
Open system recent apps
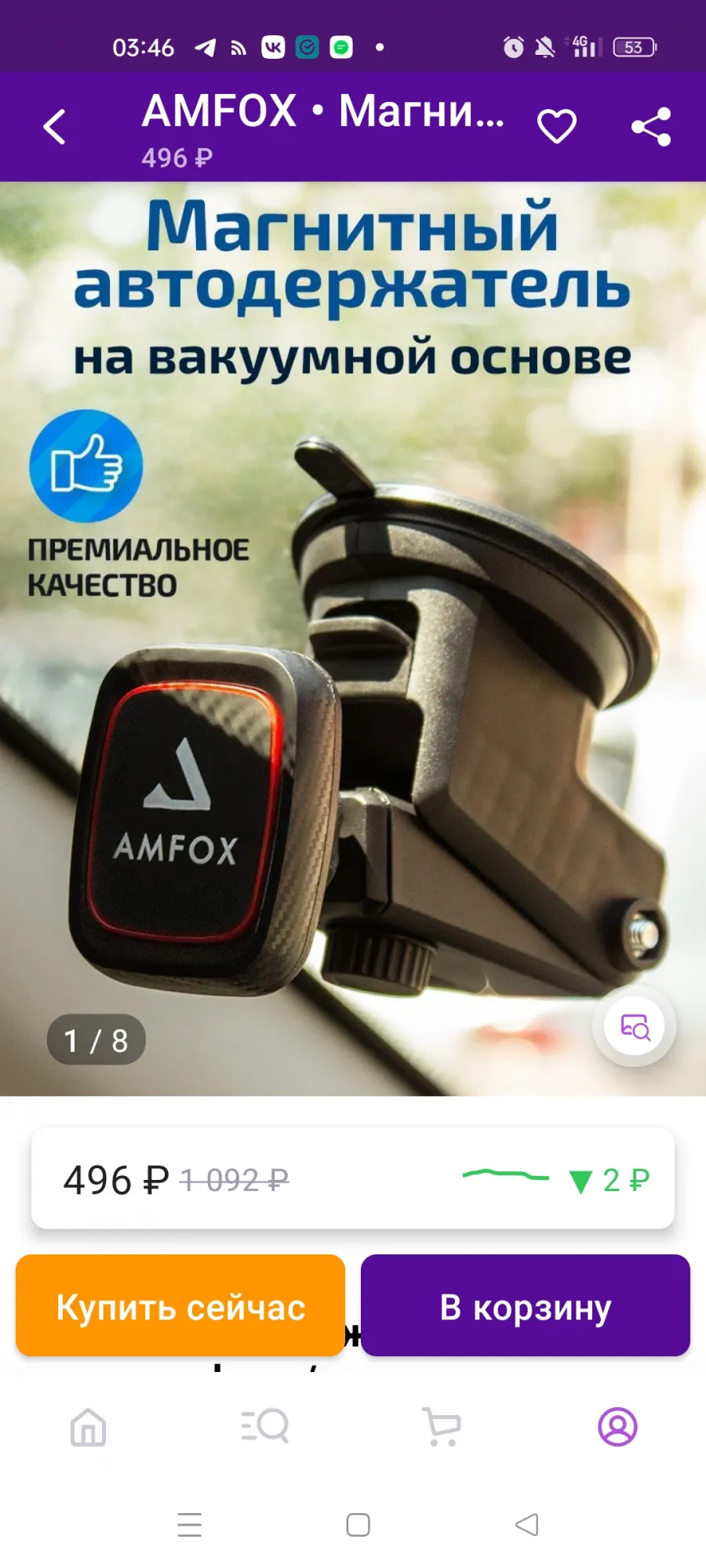click(x=190, y=1525)
